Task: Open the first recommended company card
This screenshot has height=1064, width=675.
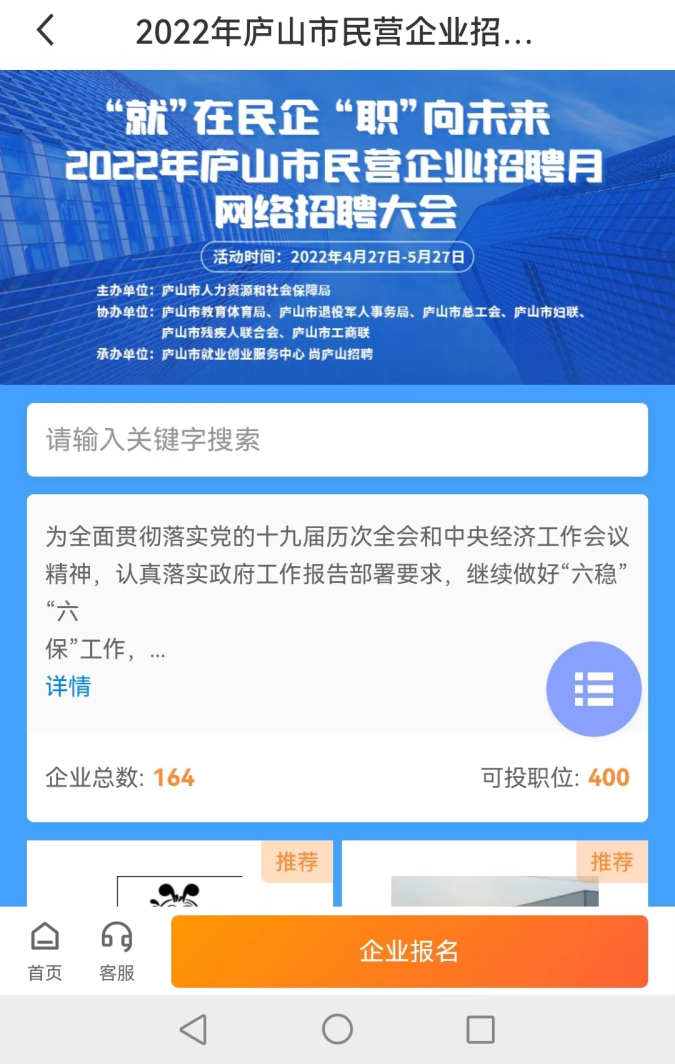Action: point(180,875)
